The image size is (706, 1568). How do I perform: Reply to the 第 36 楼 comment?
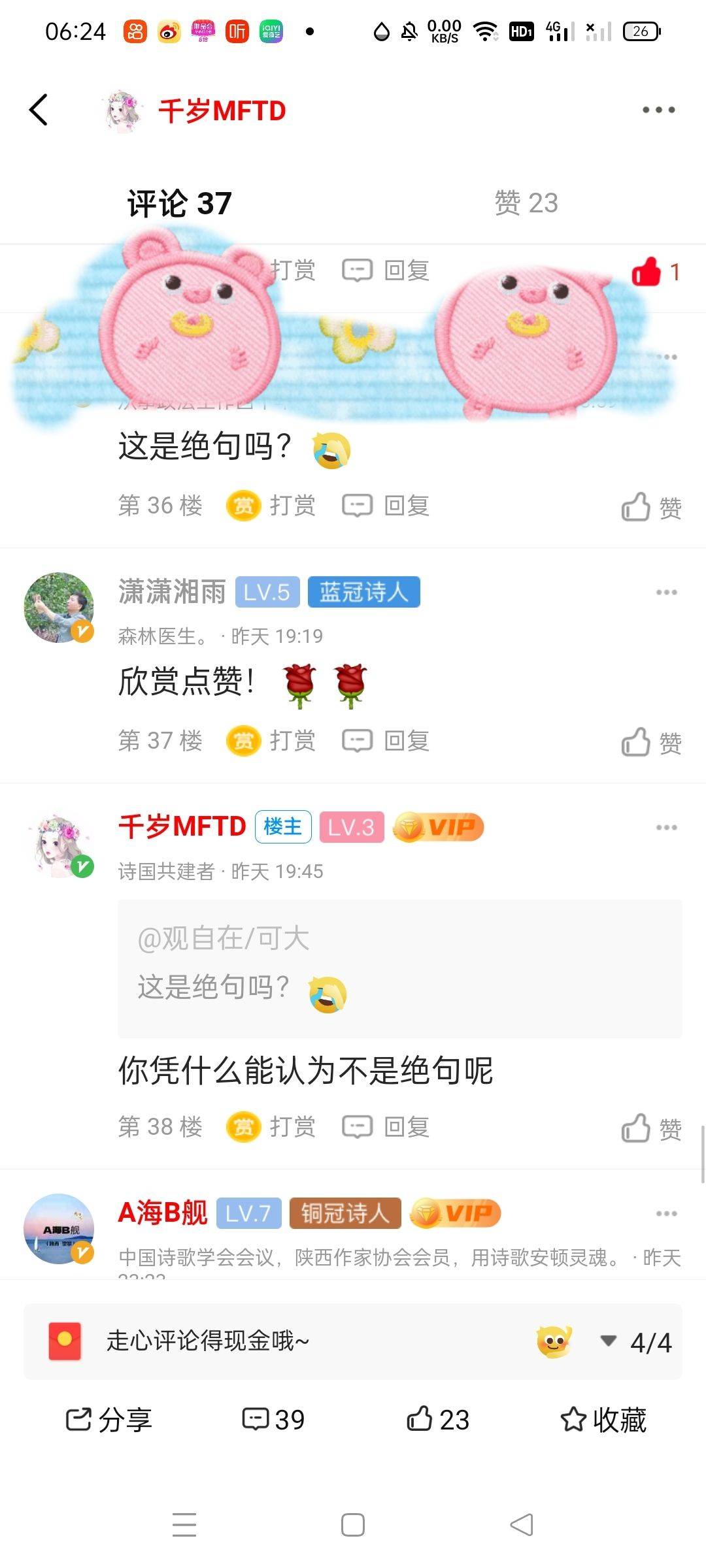click(x=386, y=506)
